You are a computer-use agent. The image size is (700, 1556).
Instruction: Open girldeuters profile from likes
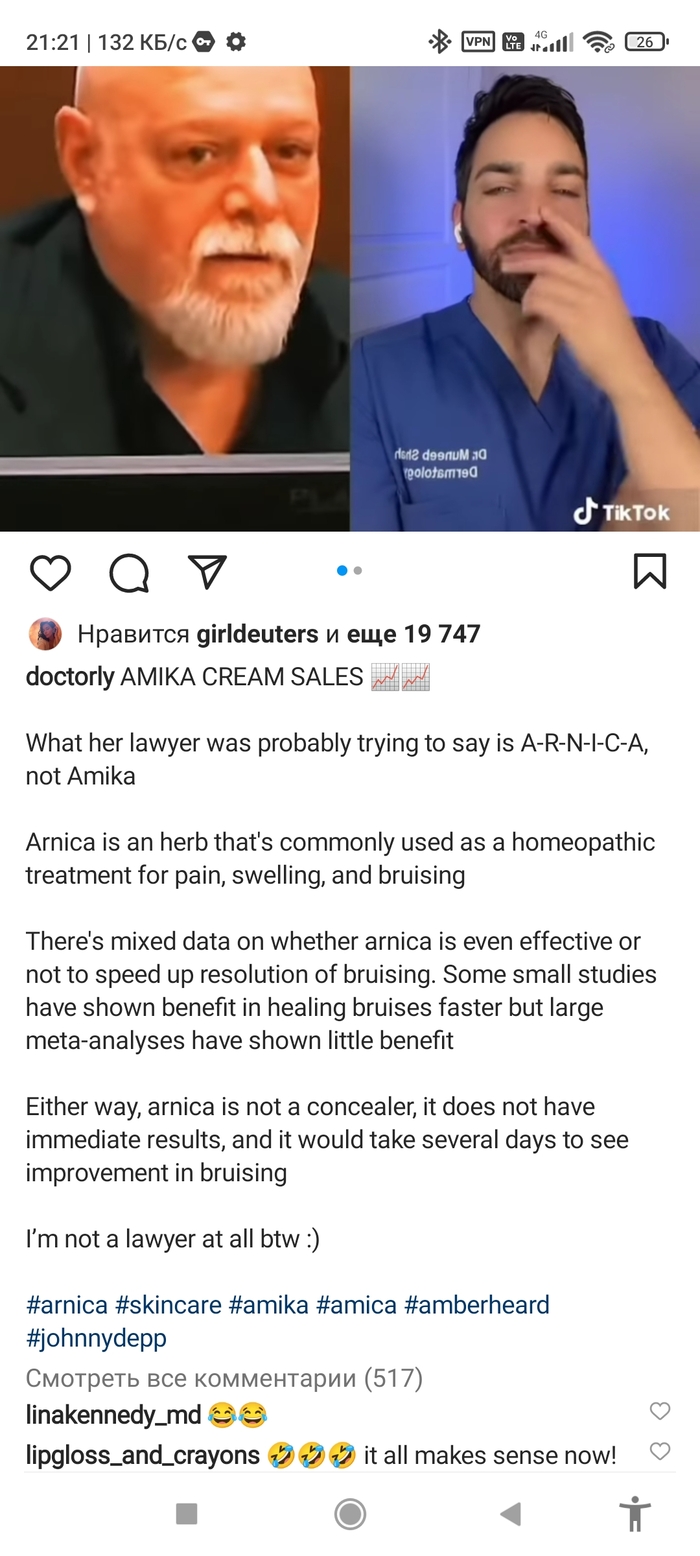[x=257, y=634]
